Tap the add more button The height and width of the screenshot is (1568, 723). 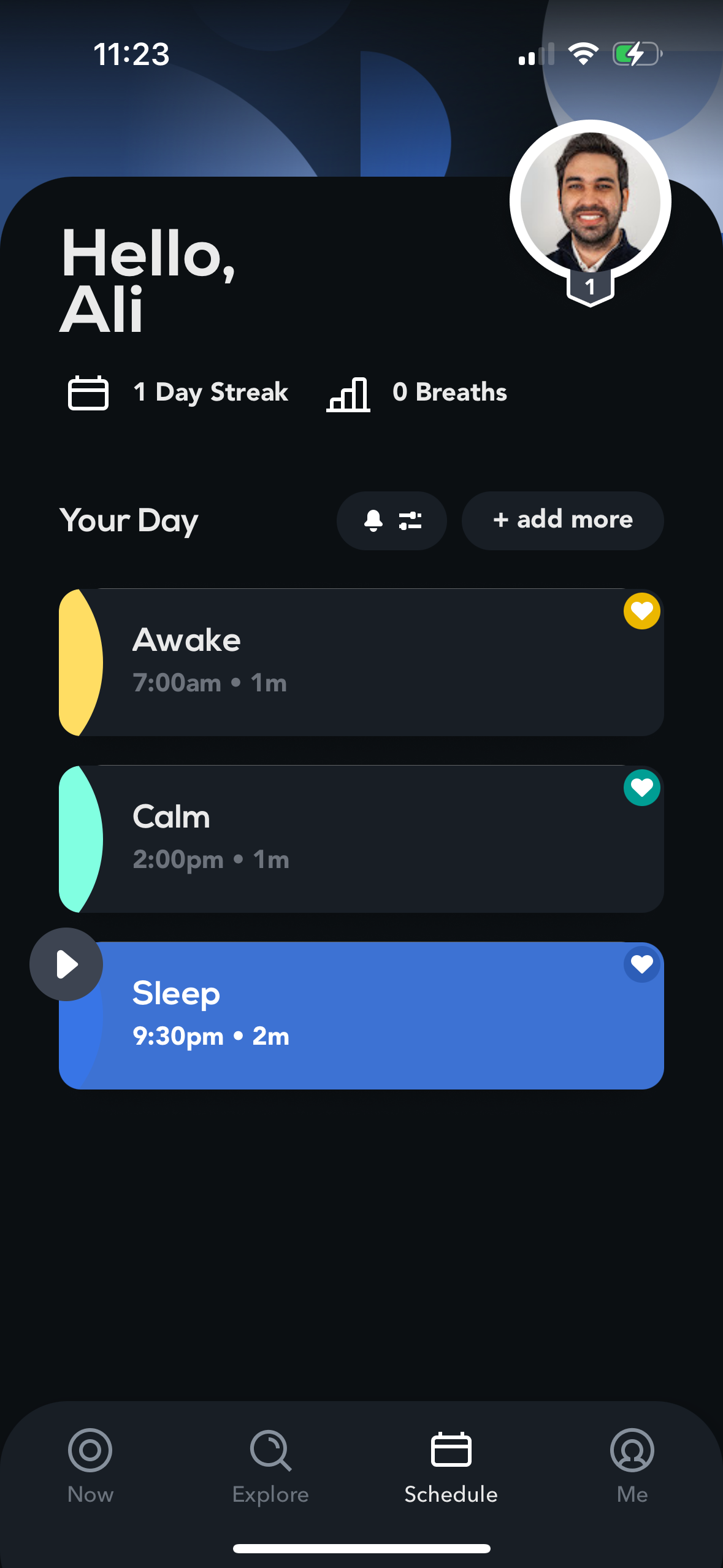click(562, 520)
